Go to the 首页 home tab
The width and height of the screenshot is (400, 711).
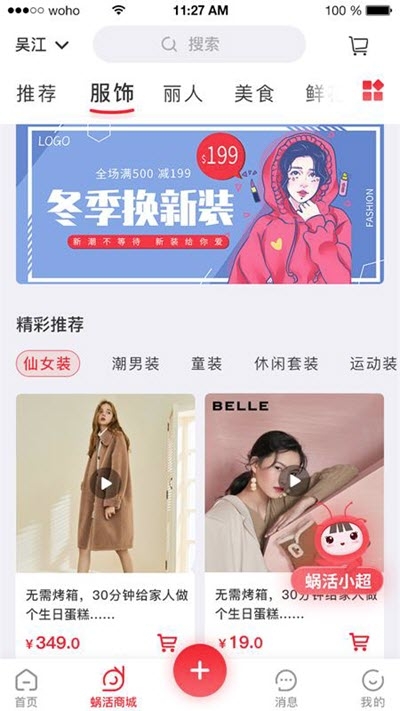coord(26,688)
